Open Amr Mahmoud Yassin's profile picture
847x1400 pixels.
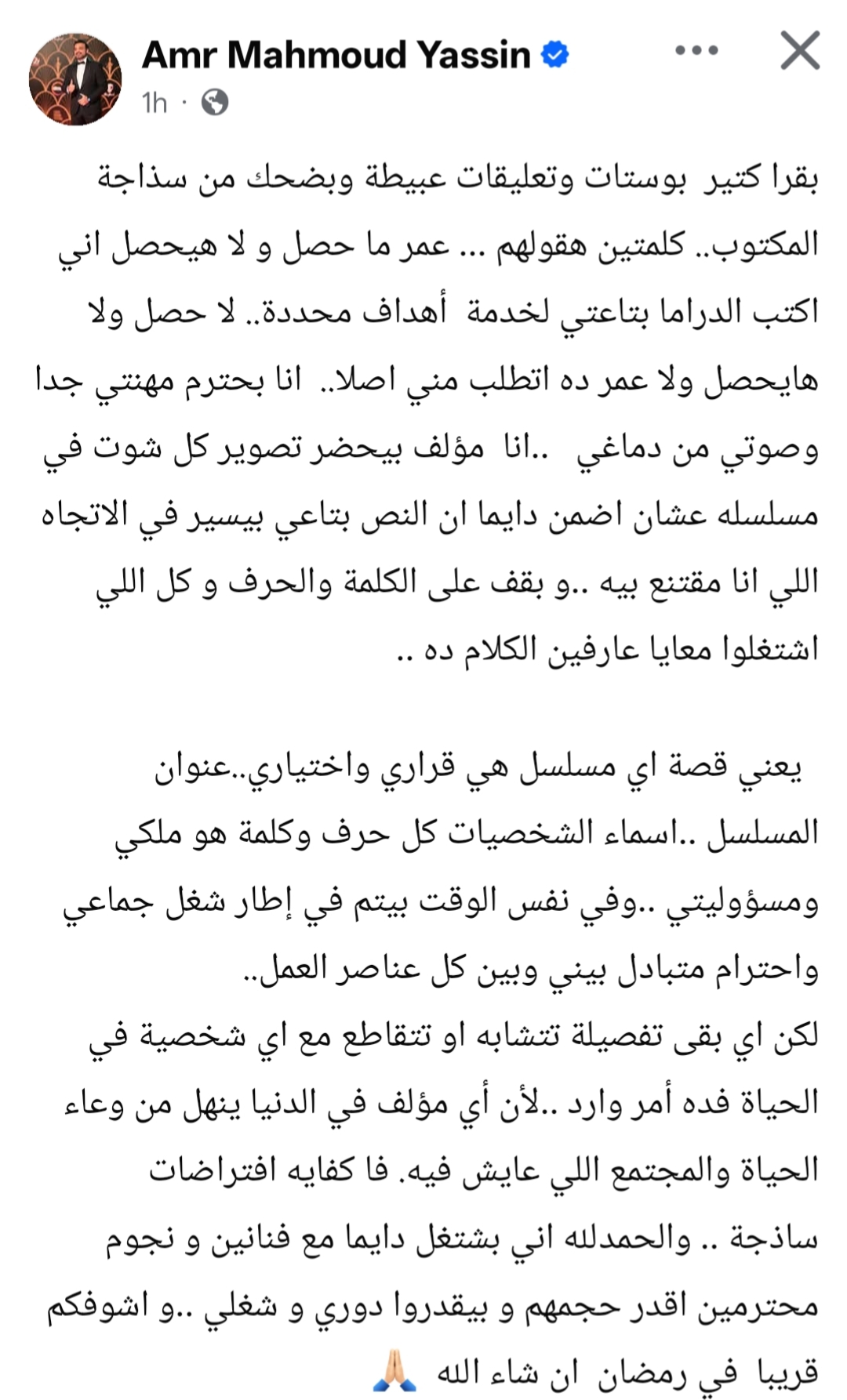point(75,79)
